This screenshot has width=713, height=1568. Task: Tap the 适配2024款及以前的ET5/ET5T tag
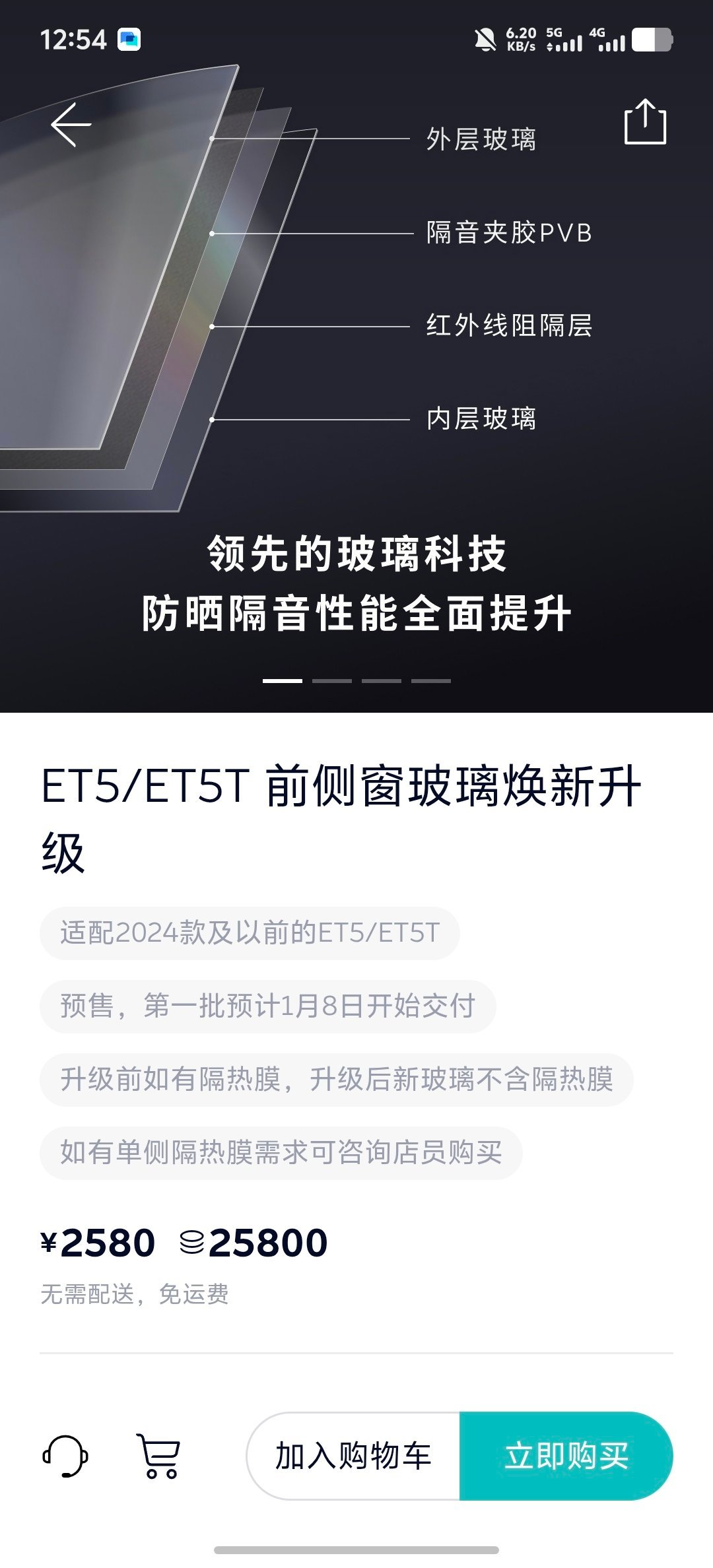tap(254, 931)
